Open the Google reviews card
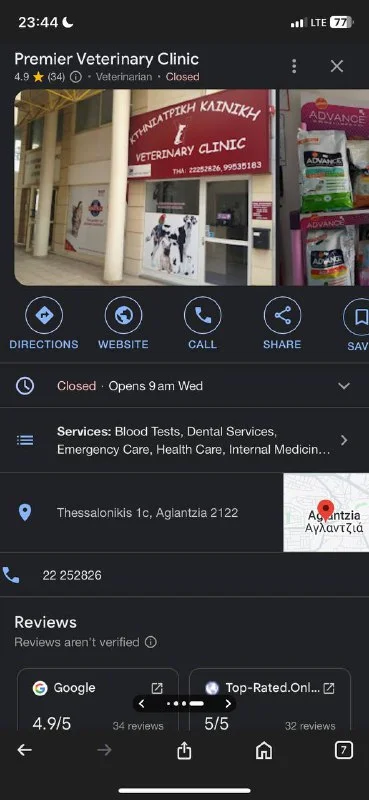 [x=98, y=700]
